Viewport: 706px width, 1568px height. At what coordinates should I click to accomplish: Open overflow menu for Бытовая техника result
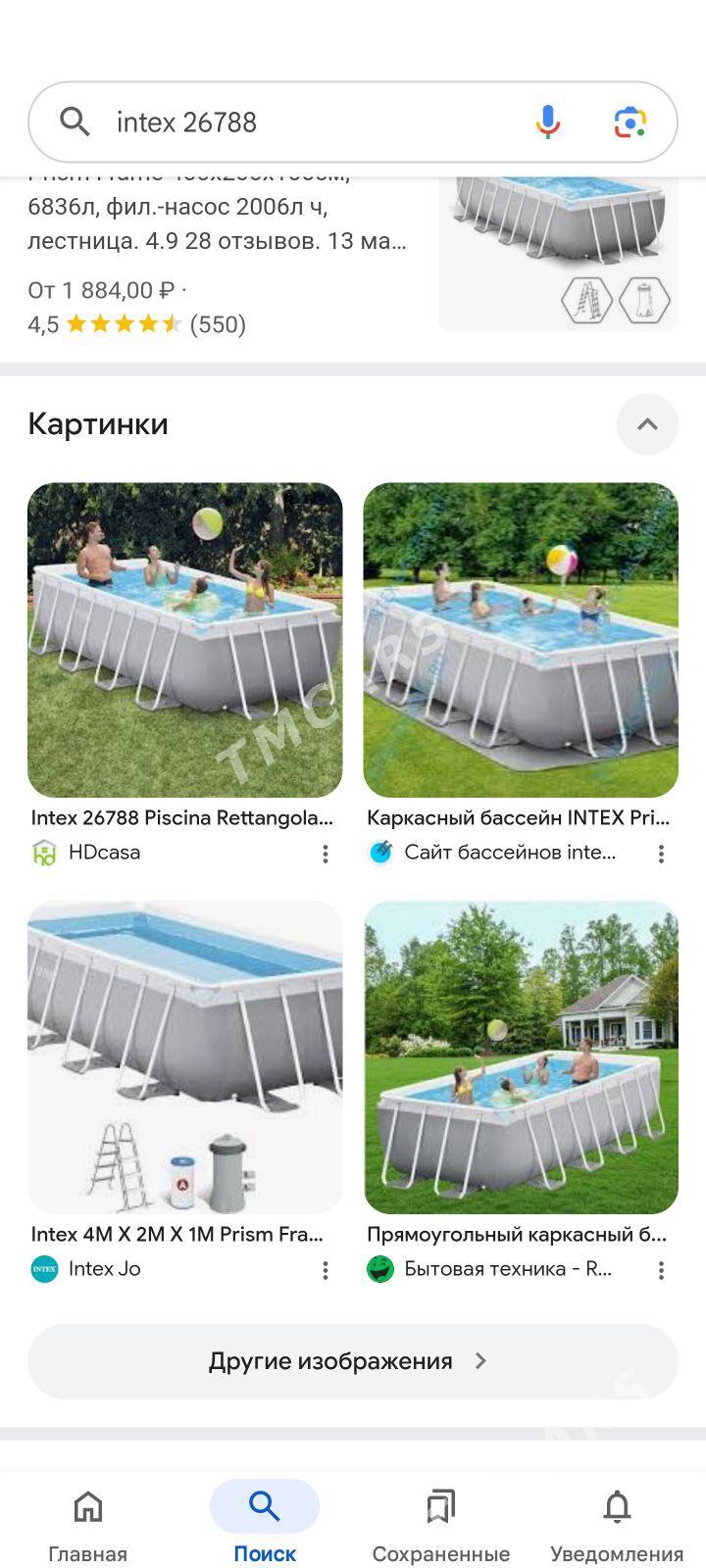[x=661, y=1270]
